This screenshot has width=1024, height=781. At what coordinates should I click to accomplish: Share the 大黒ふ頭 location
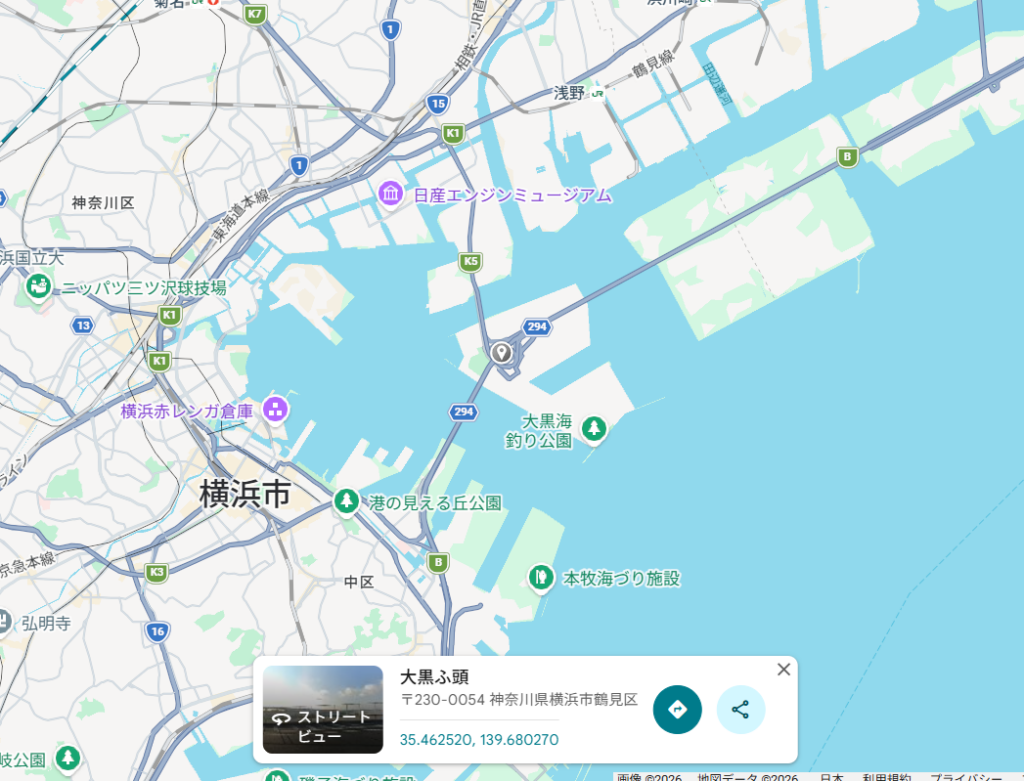[740, 710]
